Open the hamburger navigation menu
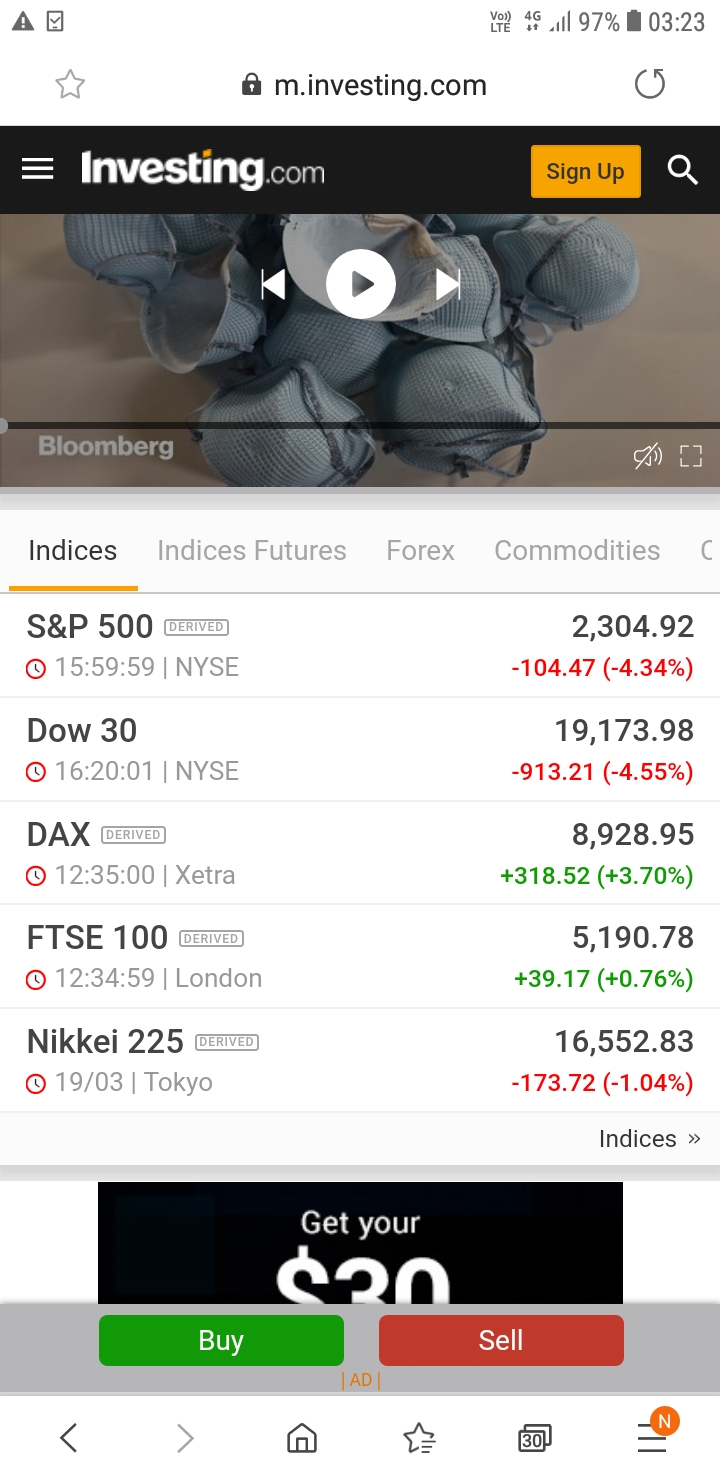 click(38, 169)
